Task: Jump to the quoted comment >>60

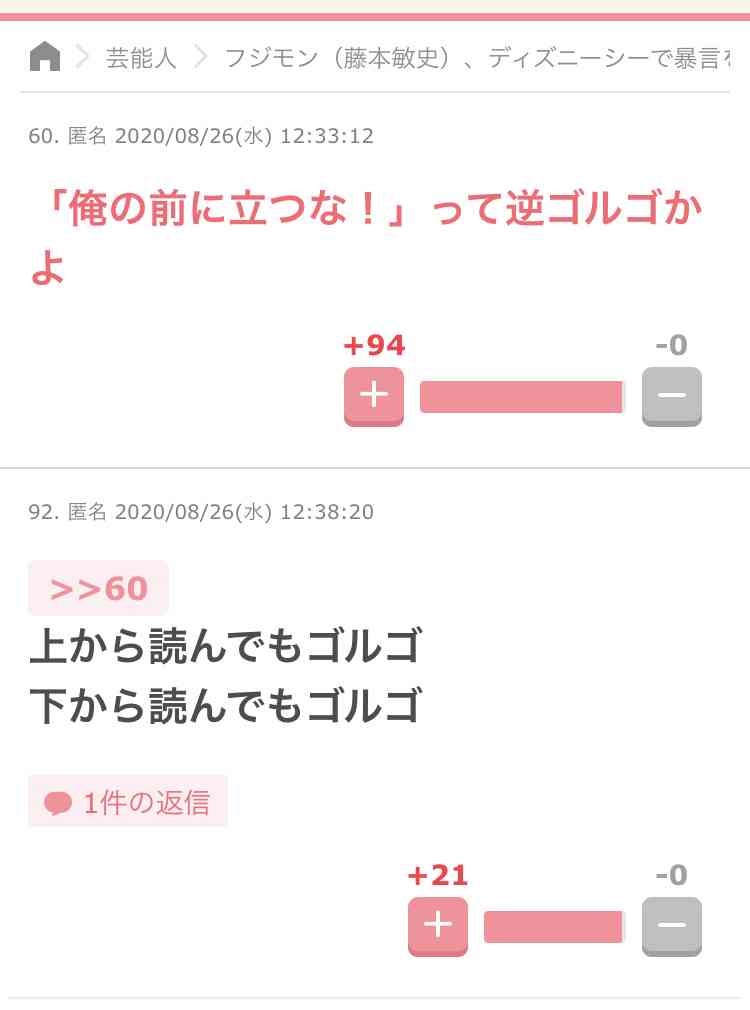Action: click(x=98, y=589)
